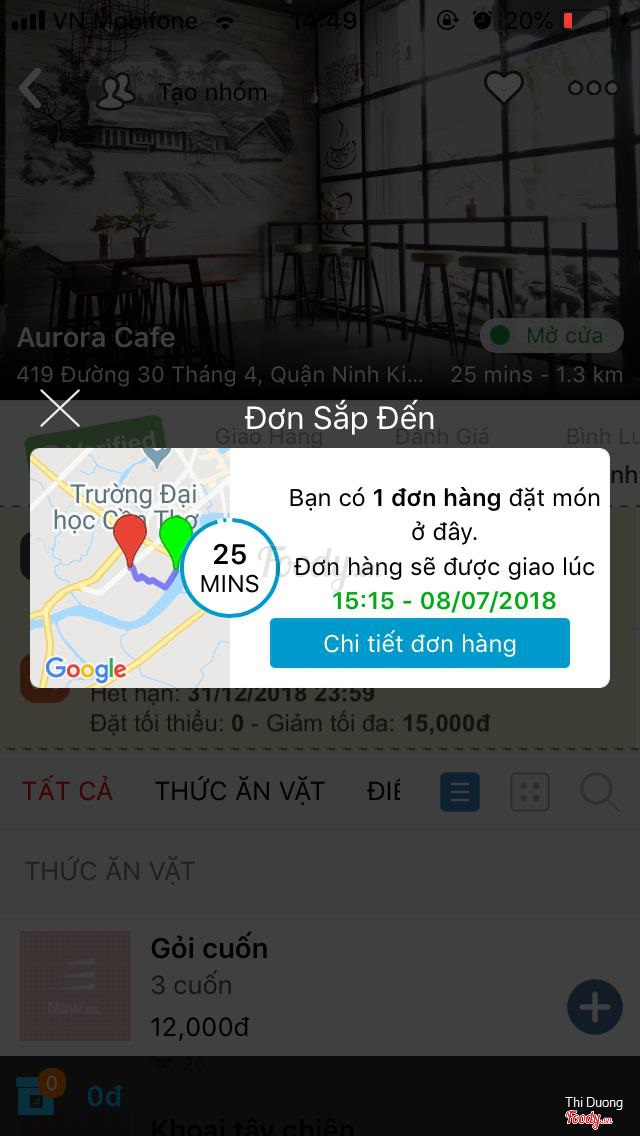The width and height of the screenshot is (640, 1136).
Task: Switch menu to grid view
Action: click(530, 793)
